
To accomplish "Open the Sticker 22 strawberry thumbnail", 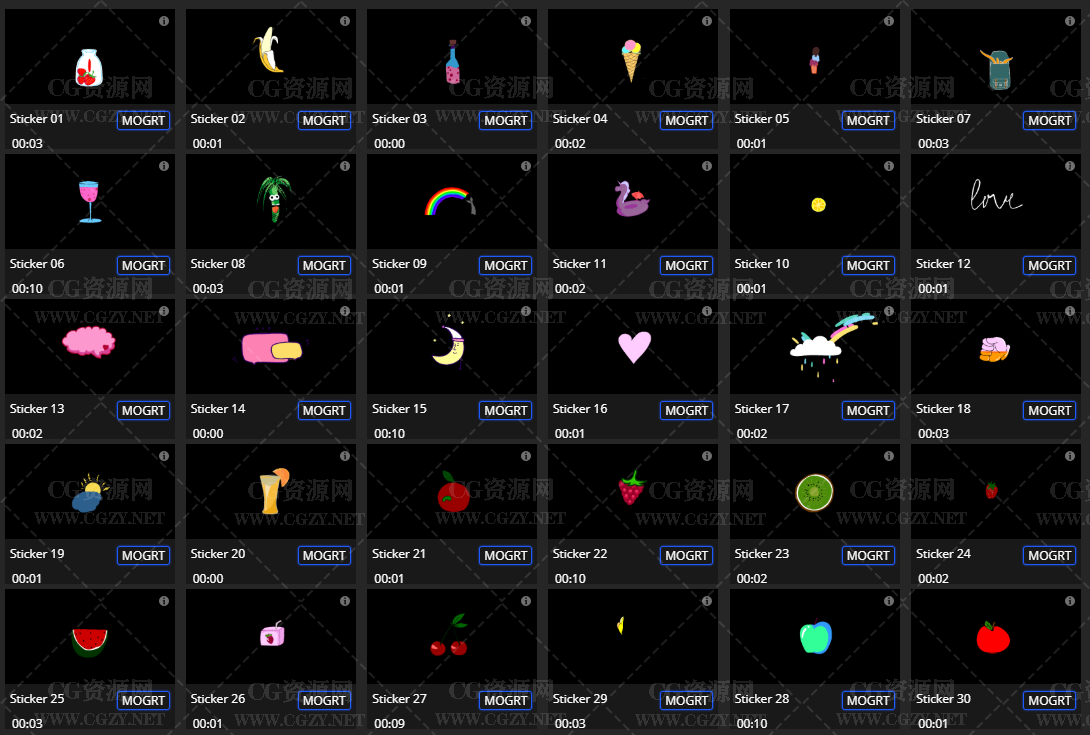I will click(631, 488).
